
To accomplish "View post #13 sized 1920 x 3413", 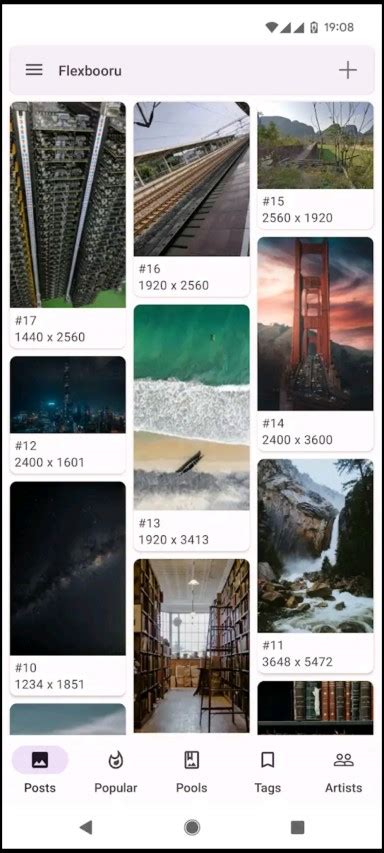I will coord(191,428).
